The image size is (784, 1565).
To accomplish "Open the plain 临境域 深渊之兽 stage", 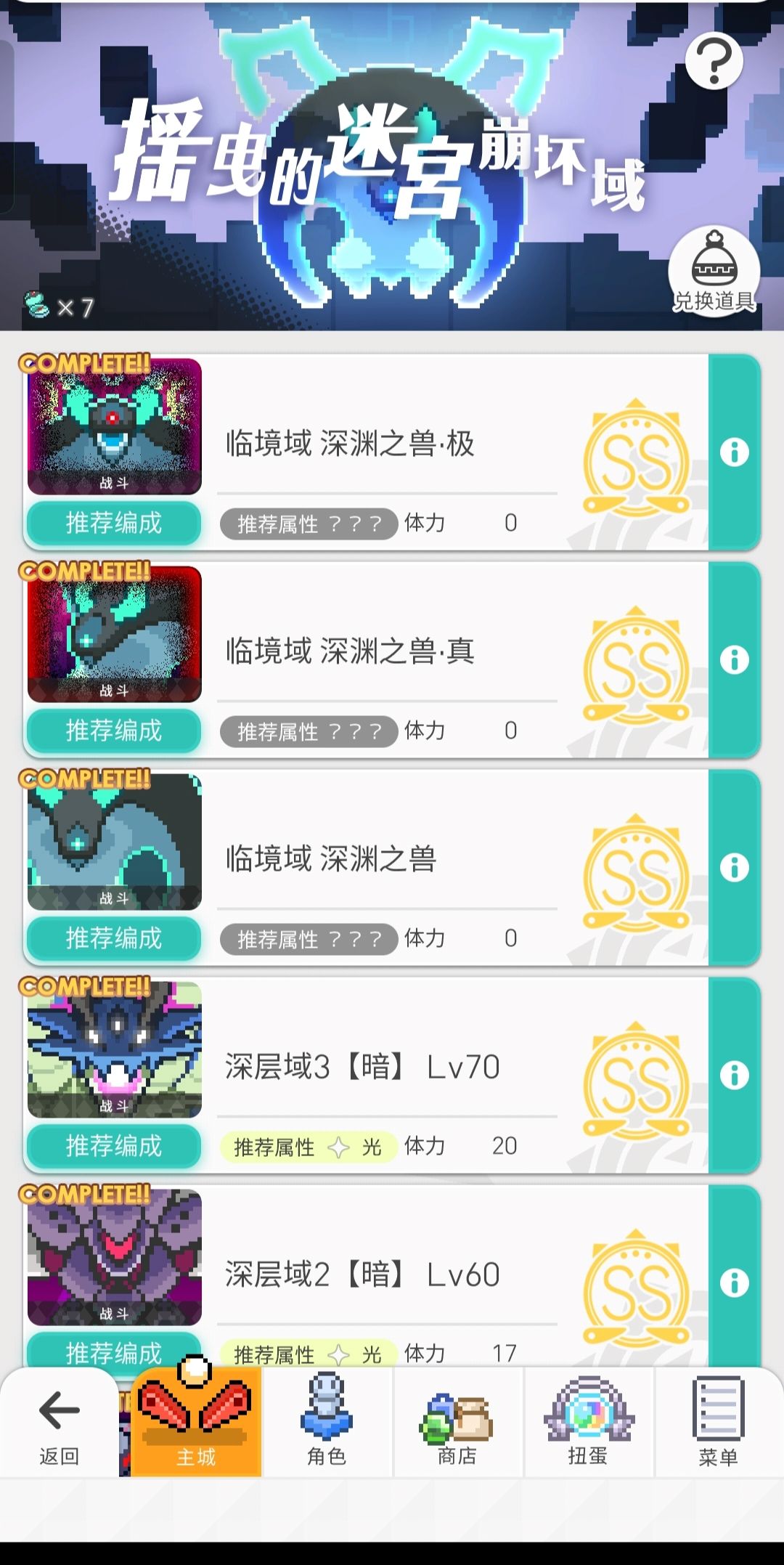I will point(115,842).
